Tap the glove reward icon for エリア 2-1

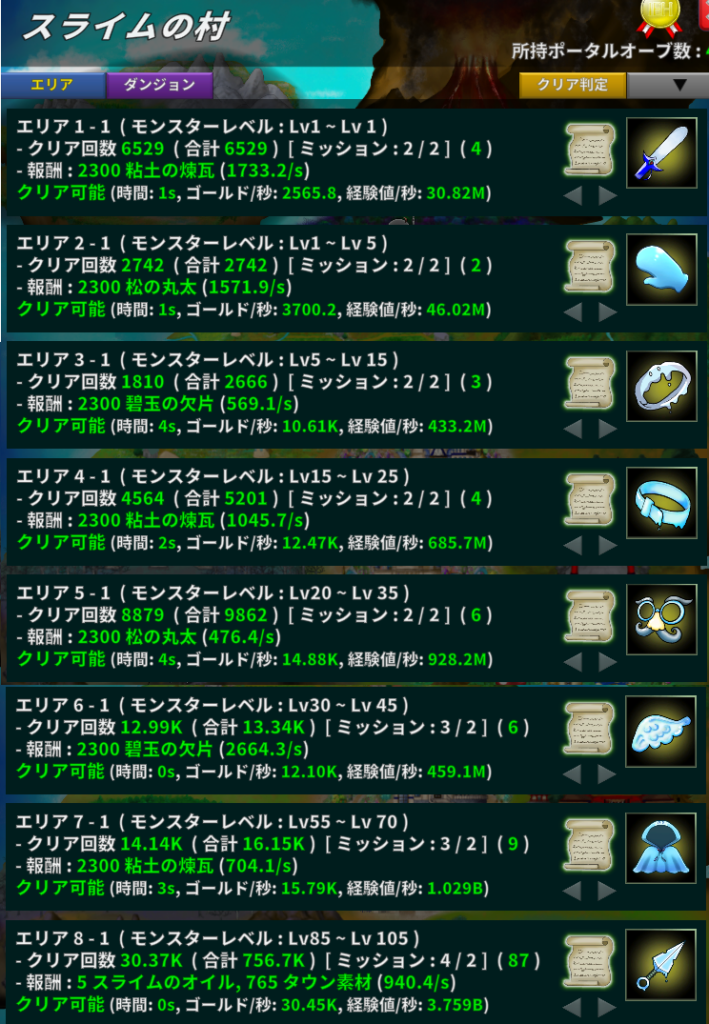661,268
